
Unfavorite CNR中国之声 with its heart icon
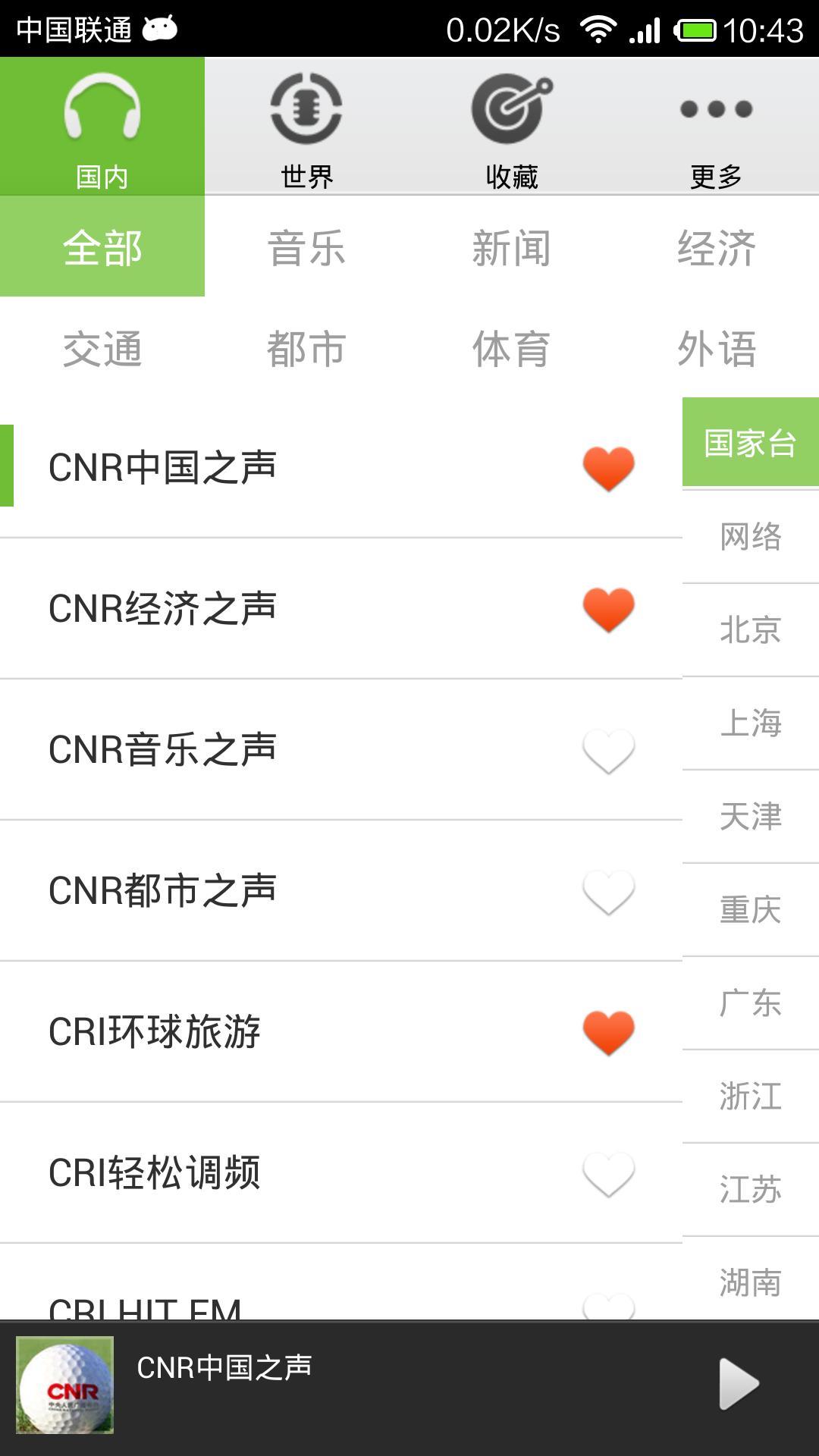(608, 468)
